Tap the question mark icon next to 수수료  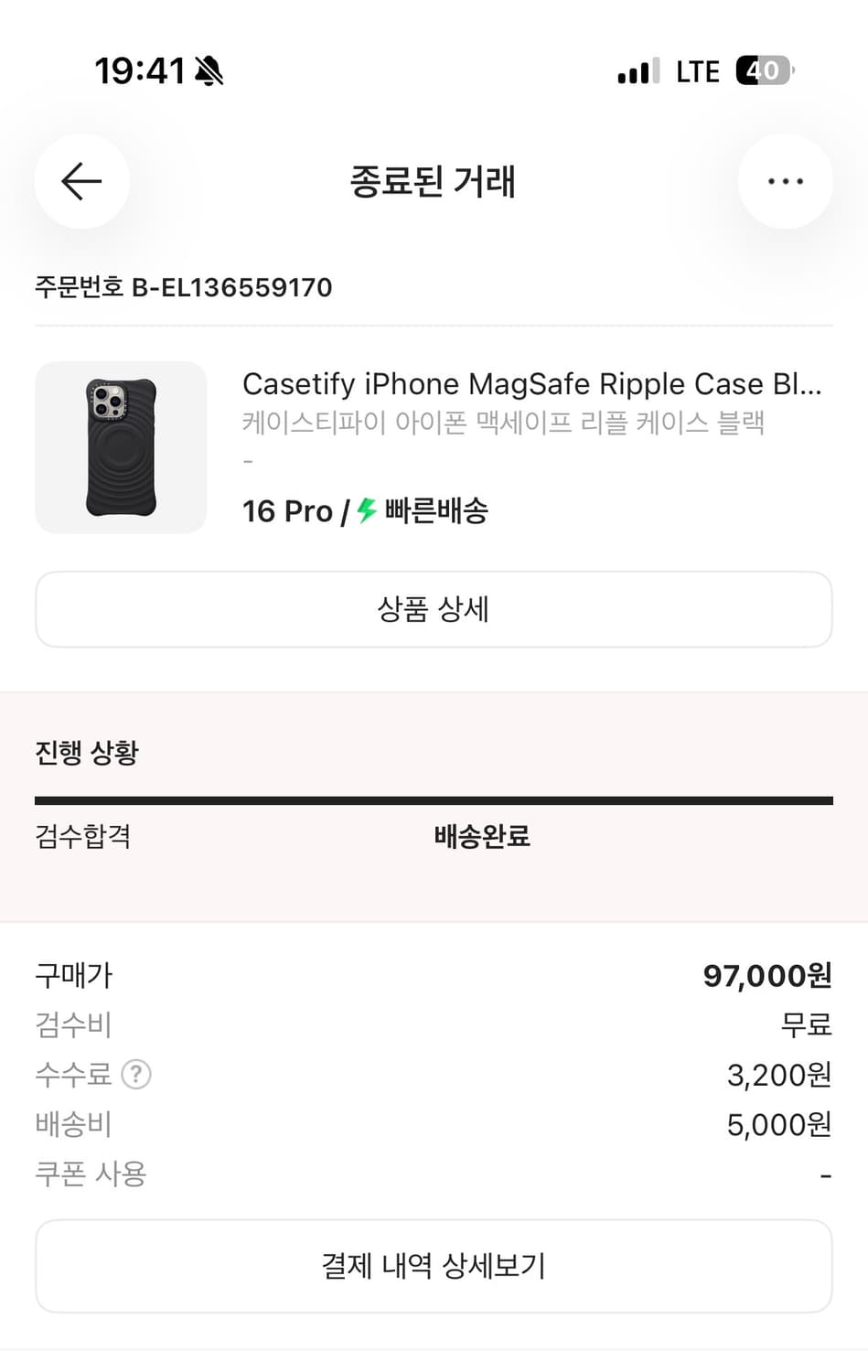tap(137, 1075)
